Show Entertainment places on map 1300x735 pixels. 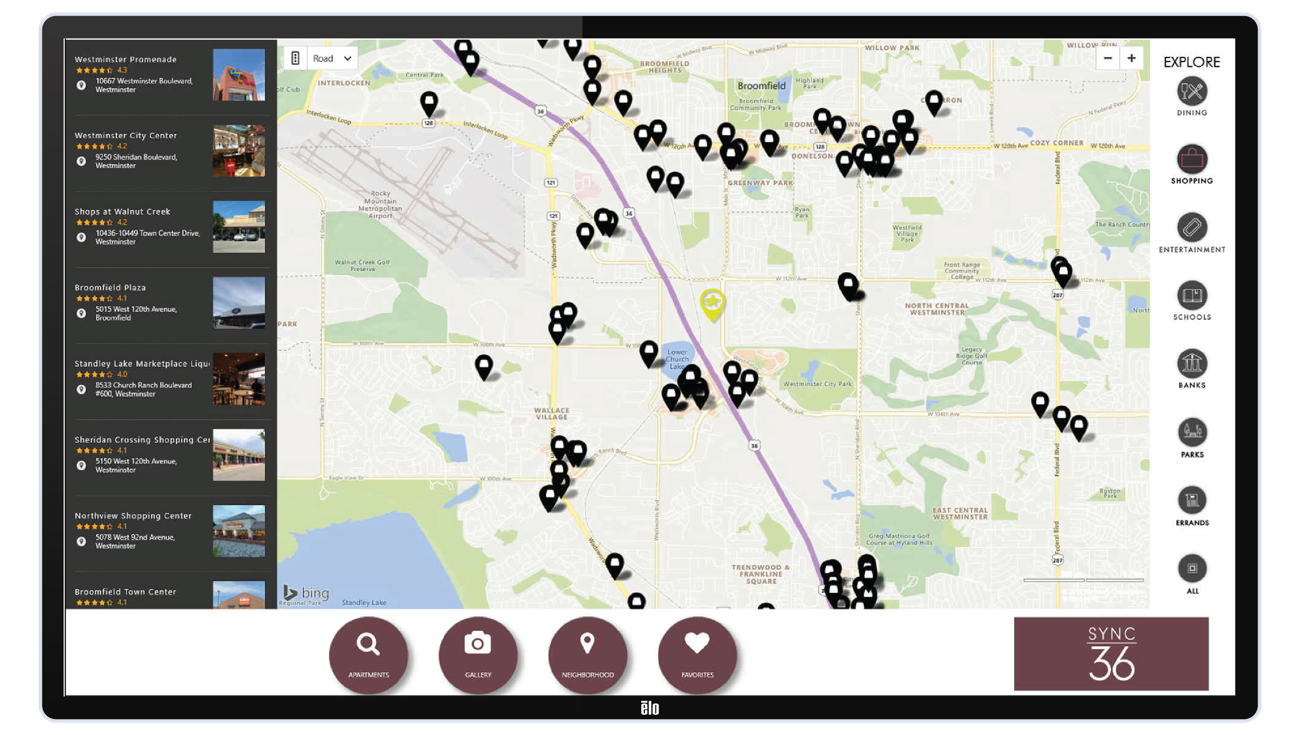tap(1191, 228)
